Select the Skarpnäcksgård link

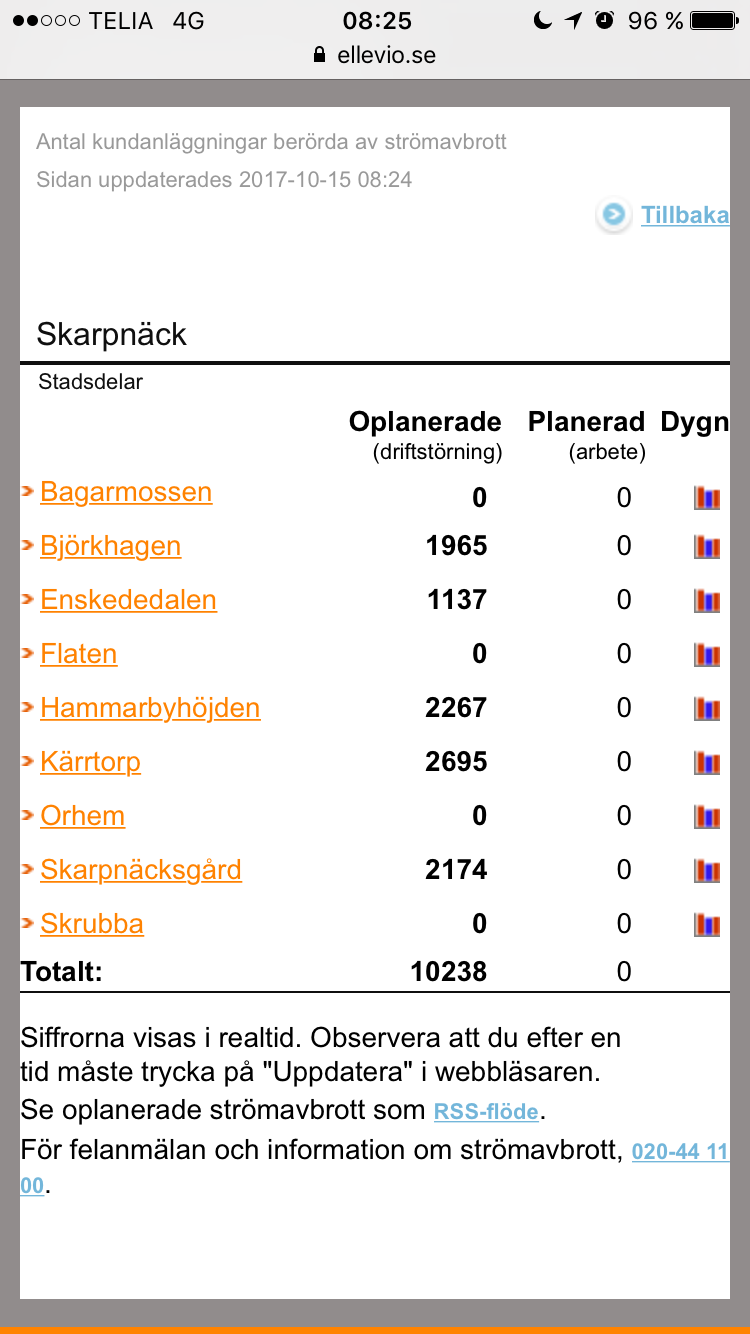(x=141, y=870)
